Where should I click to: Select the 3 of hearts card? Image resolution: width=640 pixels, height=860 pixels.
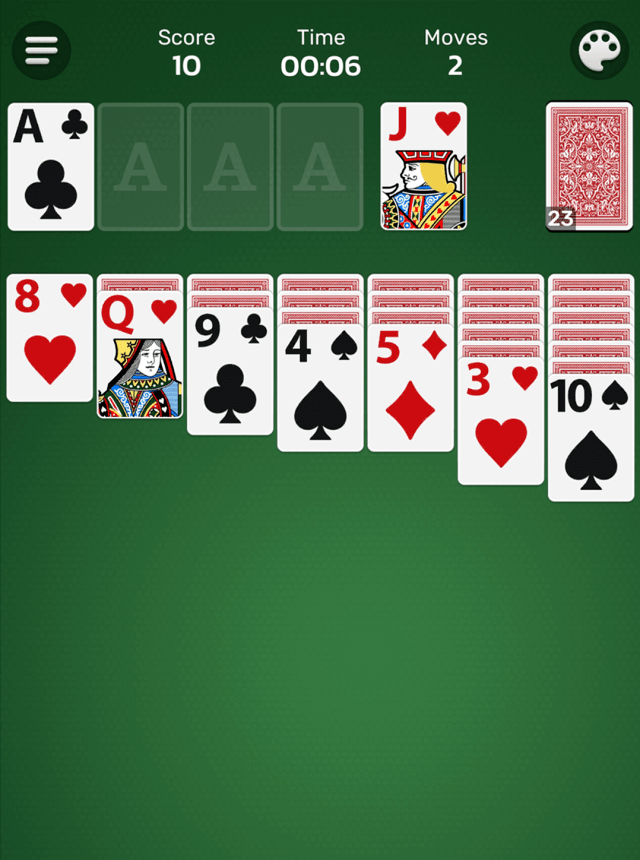click(x=500, y=424)
